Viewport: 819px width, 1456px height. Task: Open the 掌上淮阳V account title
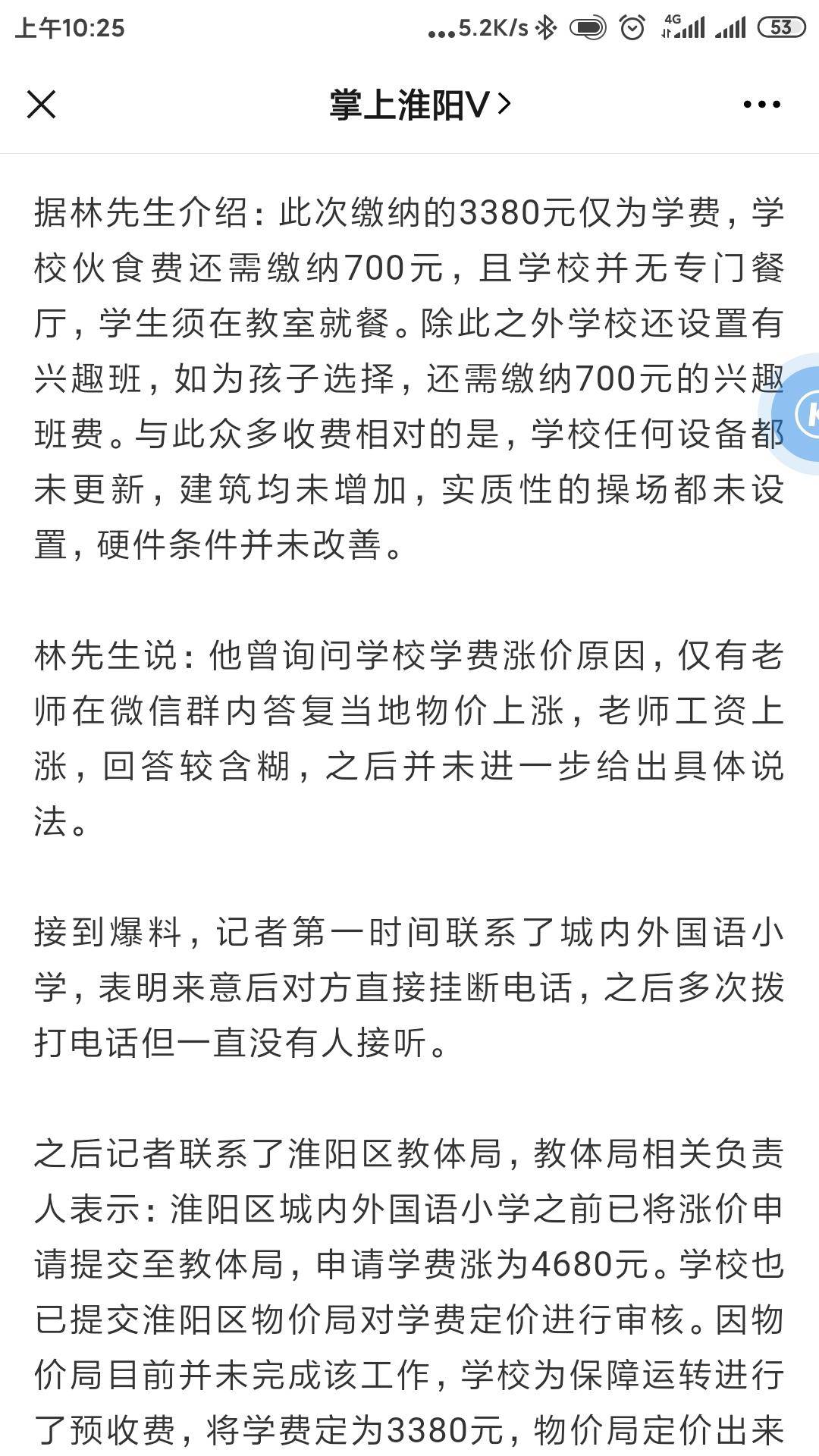(x=419, y=105)
